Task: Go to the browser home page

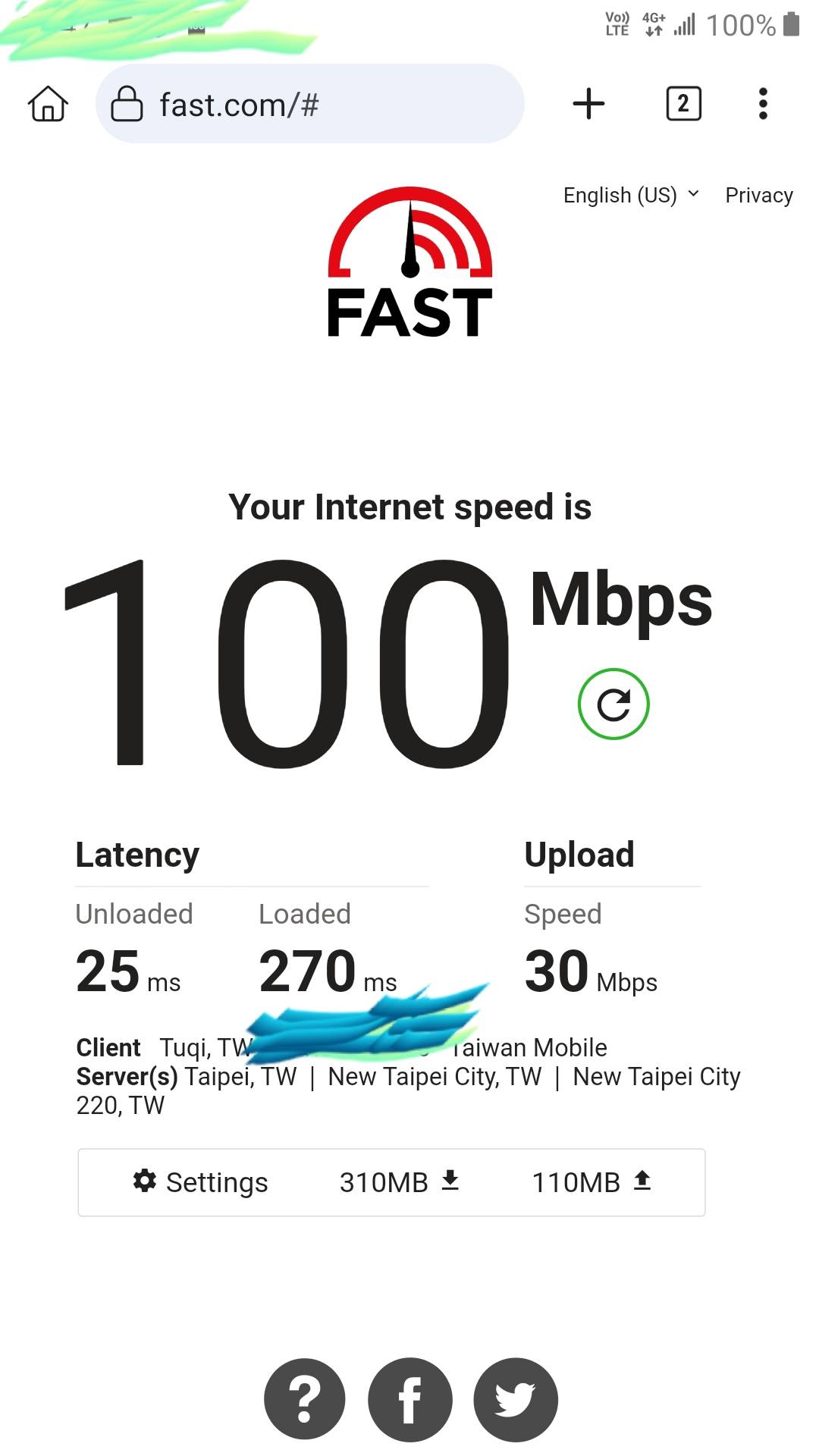Action: (48, 104)
